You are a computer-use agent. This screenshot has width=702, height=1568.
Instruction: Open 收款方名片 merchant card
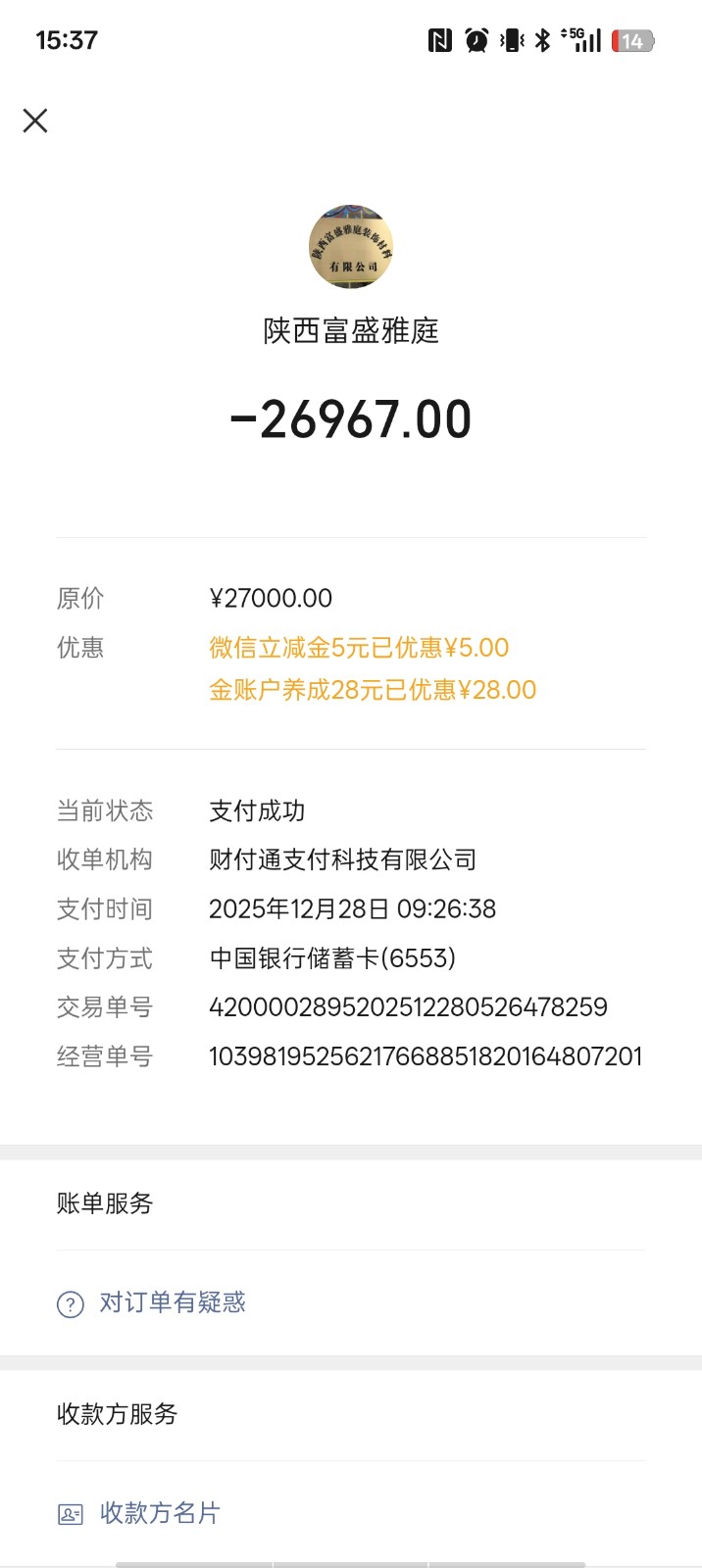(159, 1513)
